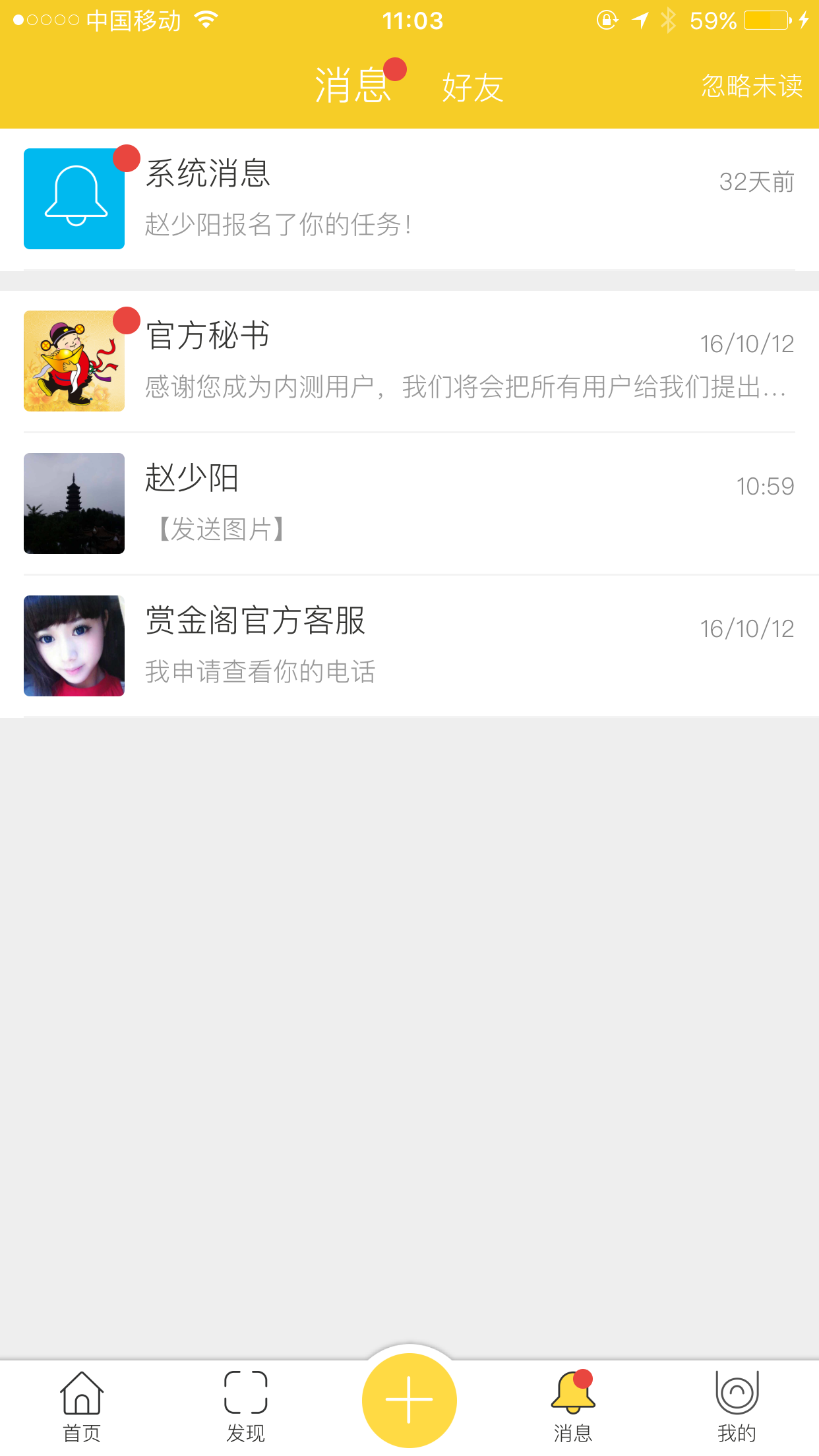Select the 消息 top tab
Viewport: 819px width, 1456px height.
[353, 86]
